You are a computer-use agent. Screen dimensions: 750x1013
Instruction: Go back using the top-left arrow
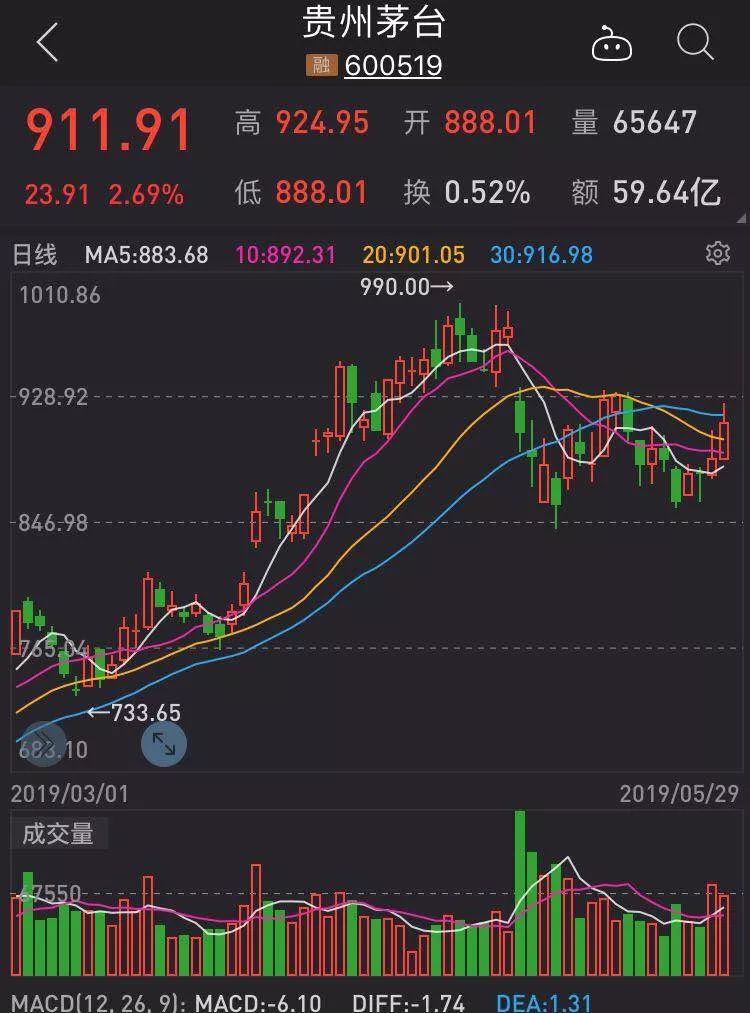pyautogui.click(x=47, y=43)
